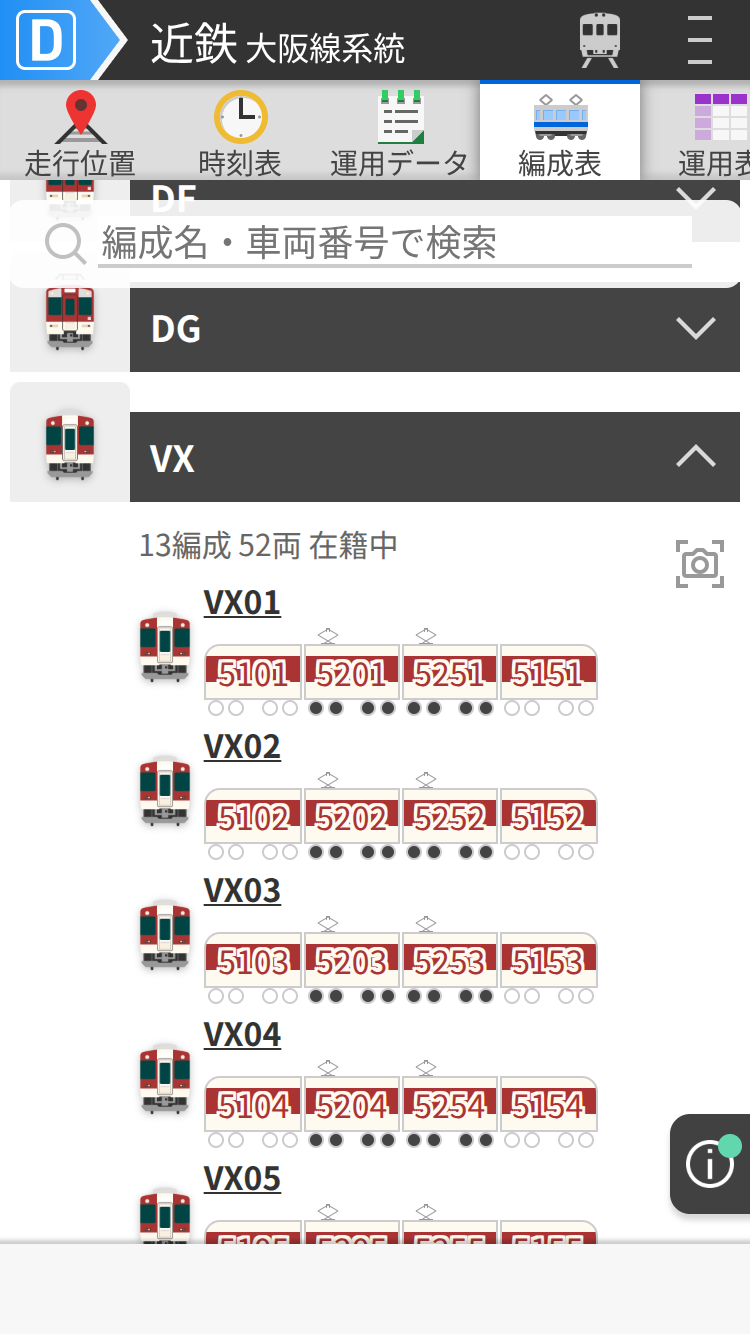Open the info button with green dot

point(711,1164)
